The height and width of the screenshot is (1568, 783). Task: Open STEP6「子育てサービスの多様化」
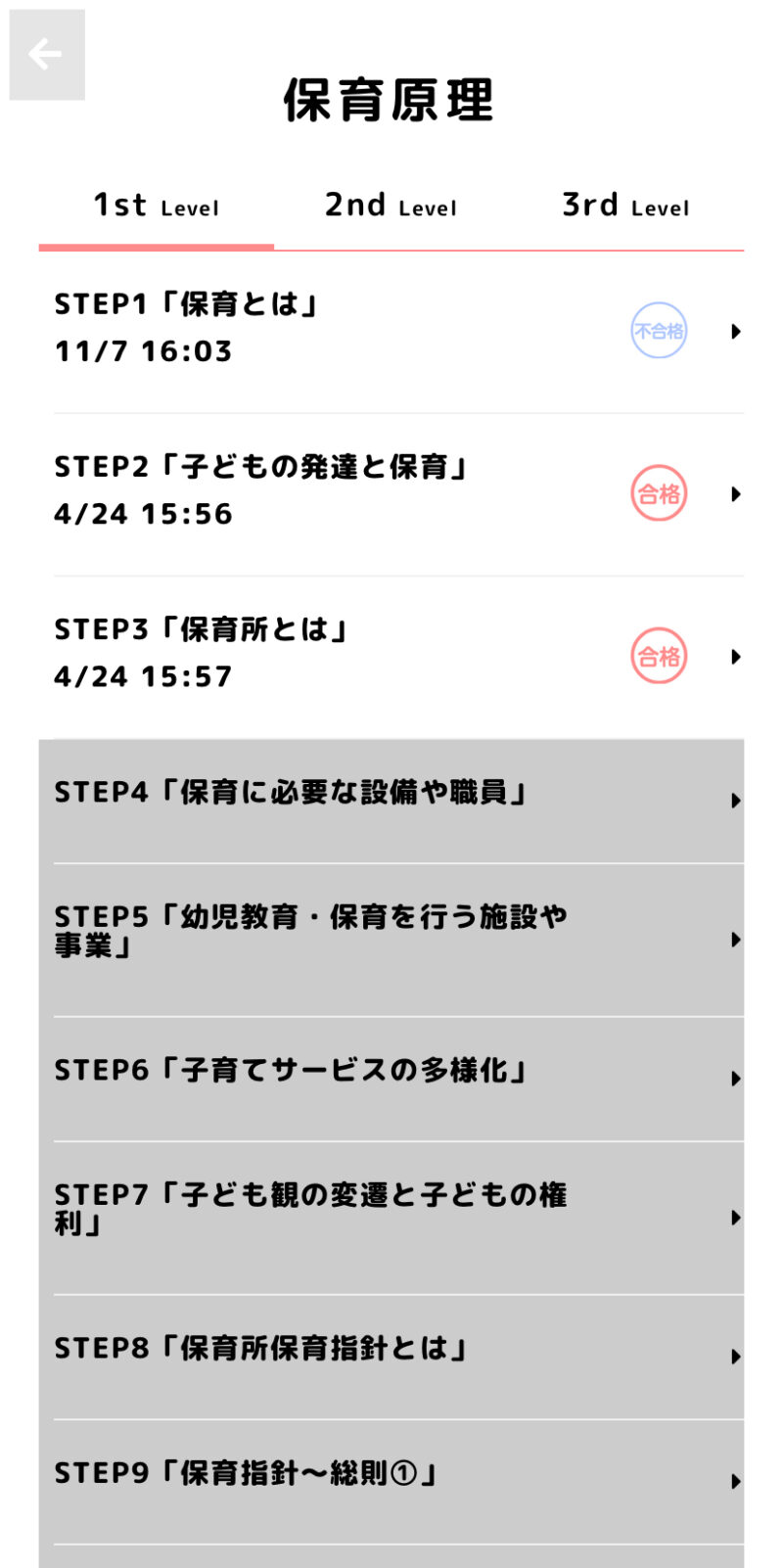[x=391, y=1078]
